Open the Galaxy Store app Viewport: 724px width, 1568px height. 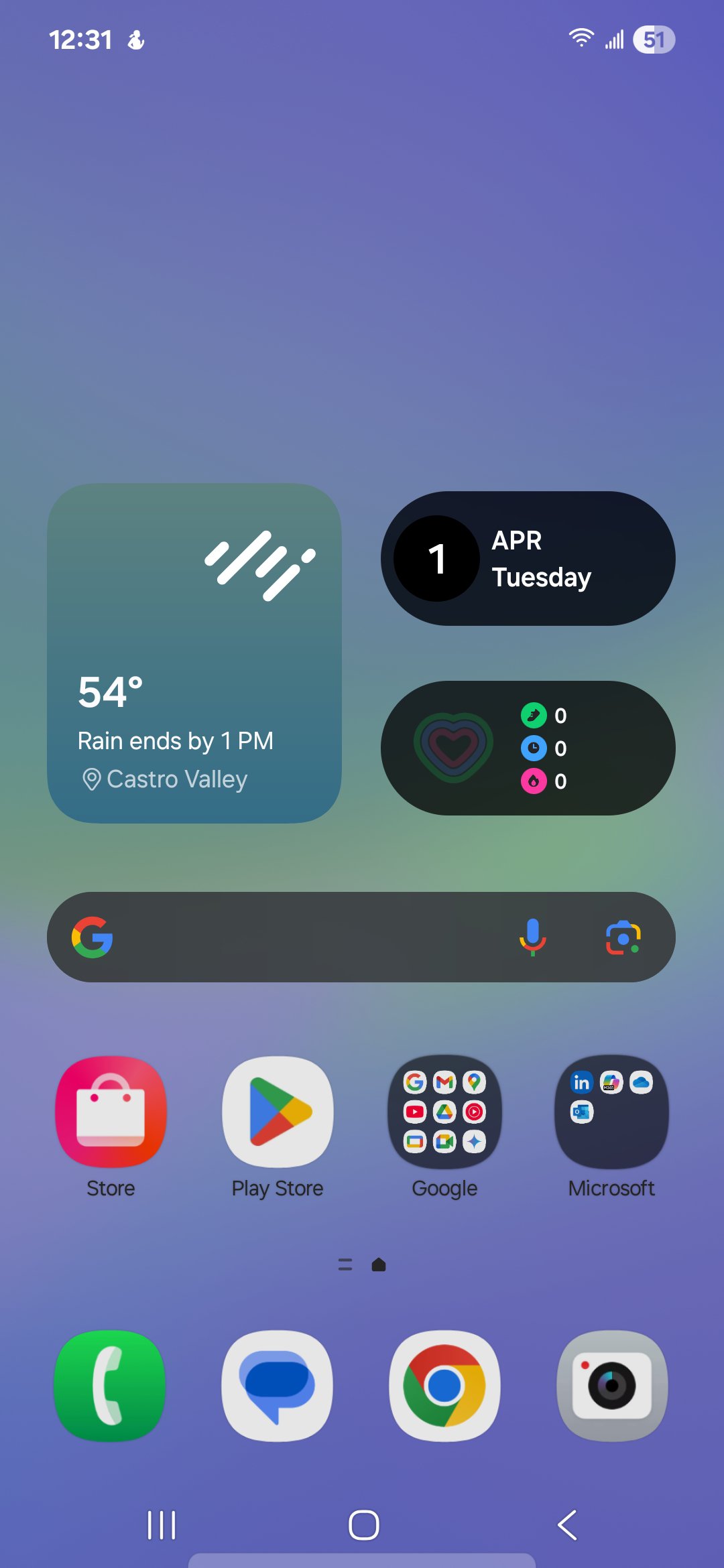coord(111,1112)
